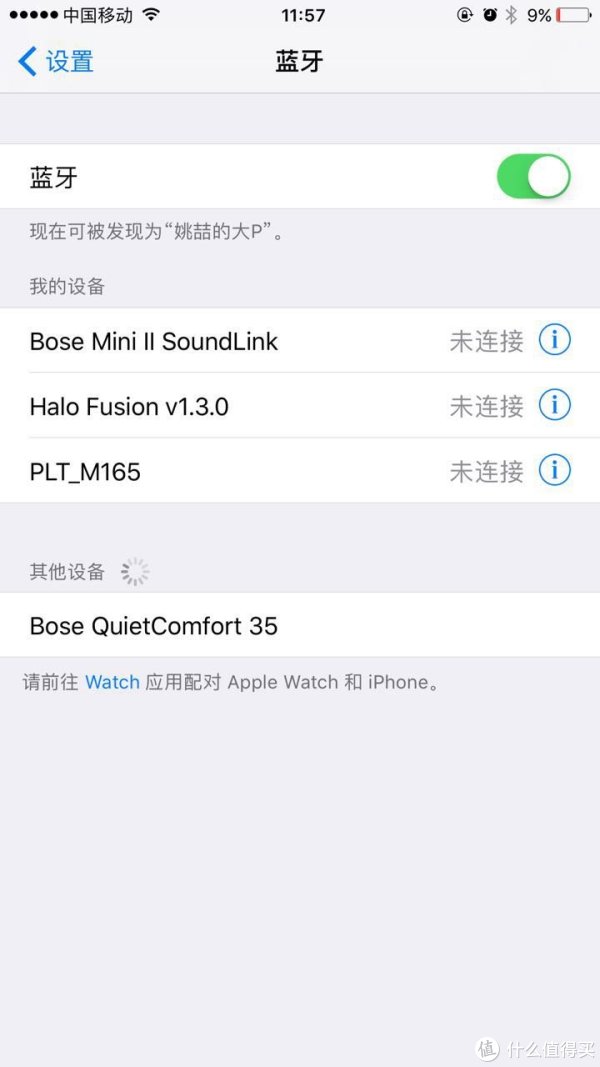Open info for Halo Fusion v1.3.0
The height and width of the screenshot is (1067, 600).
554,405
